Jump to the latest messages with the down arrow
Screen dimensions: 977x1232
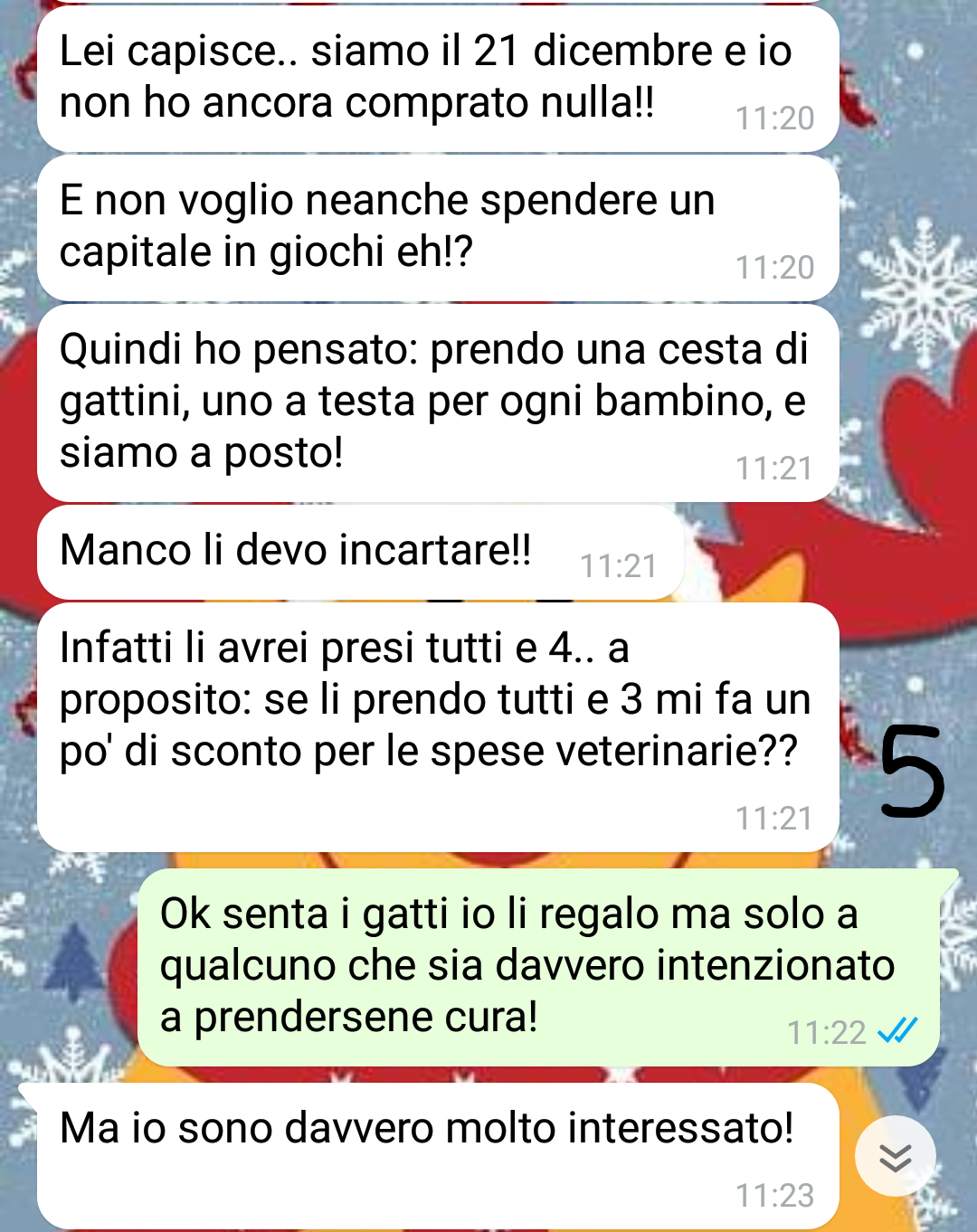click(895, 1156)
